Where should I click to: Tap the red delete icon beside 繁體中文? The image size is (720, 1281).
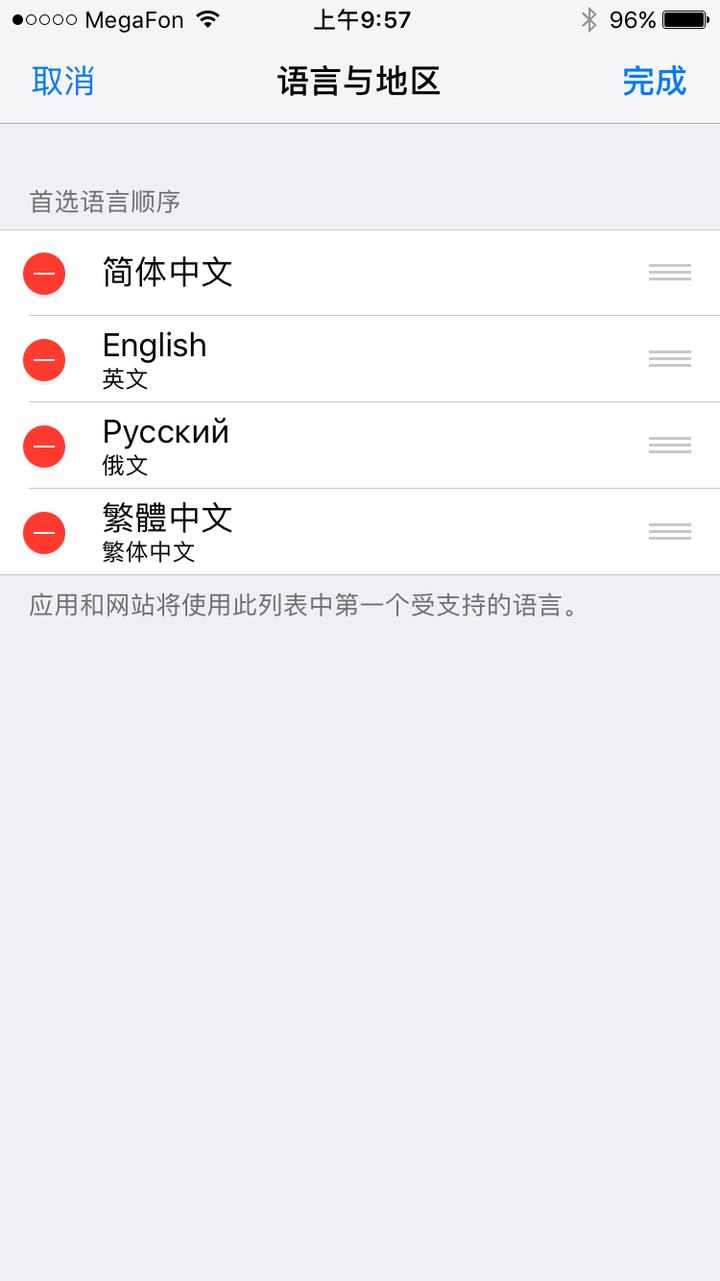pyautogui.click(x=44, y=532)
